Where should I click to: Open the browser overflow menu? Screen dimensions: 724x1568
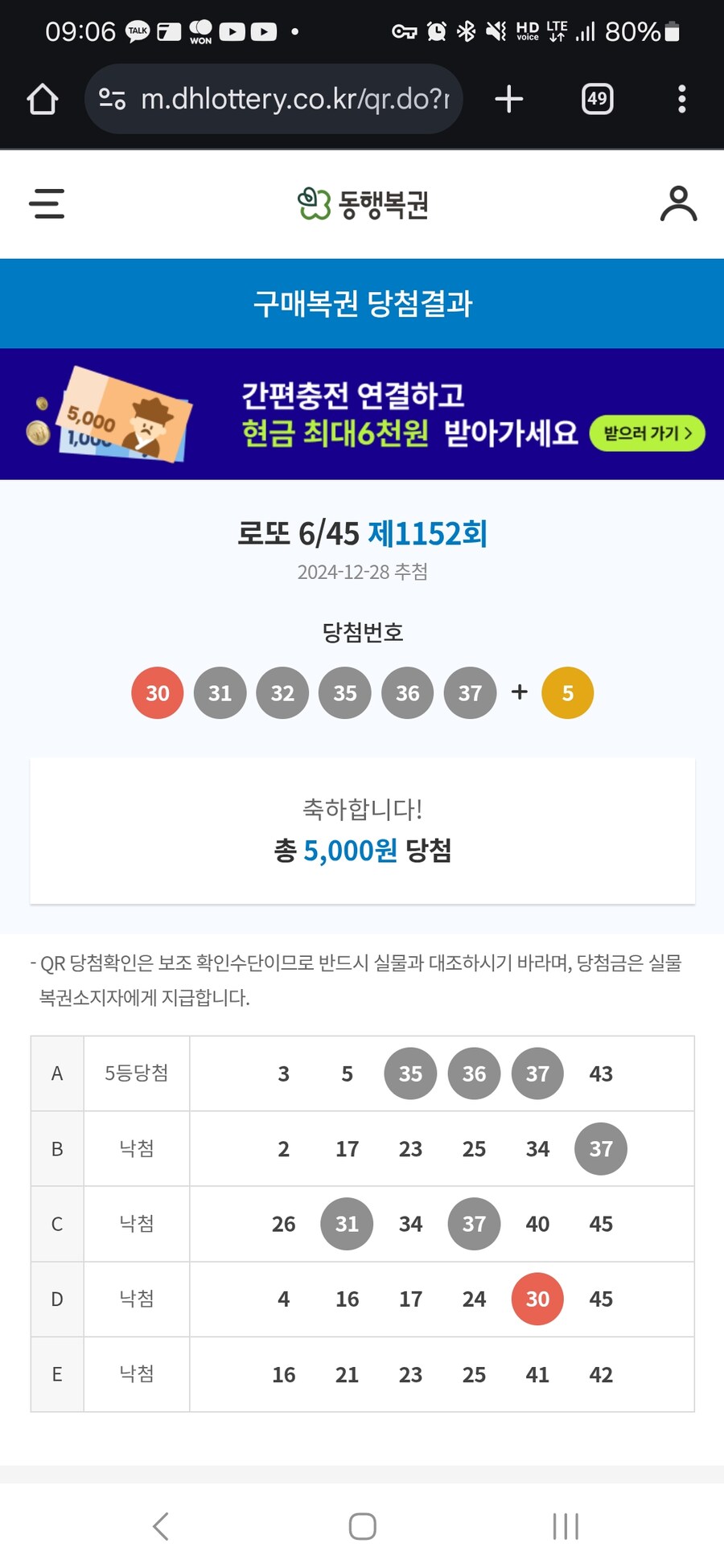pyautogui.click(x=681, y=98)
